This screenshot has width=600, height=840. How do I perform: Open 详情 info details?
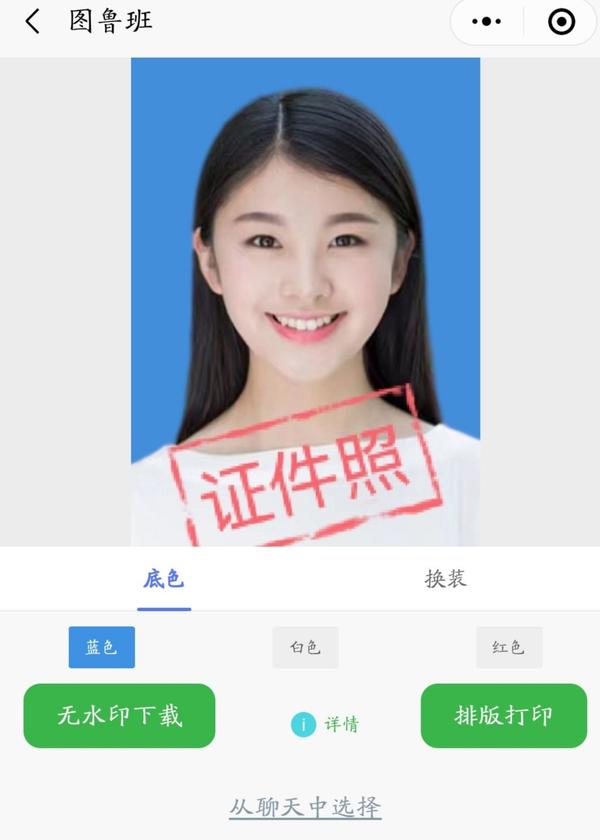click(326, 725)
